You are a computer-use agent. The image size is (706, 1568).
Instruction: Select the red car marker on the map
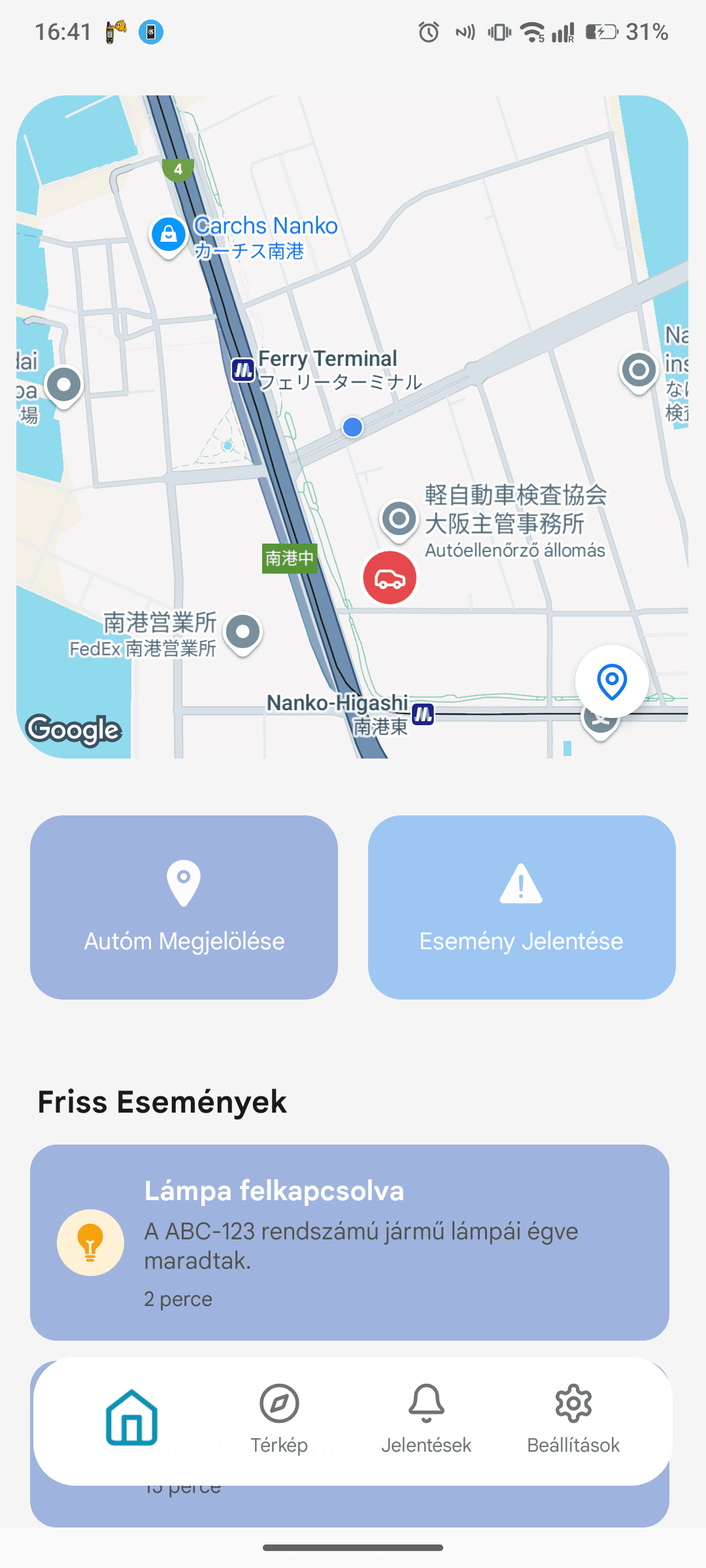[390, 578]
